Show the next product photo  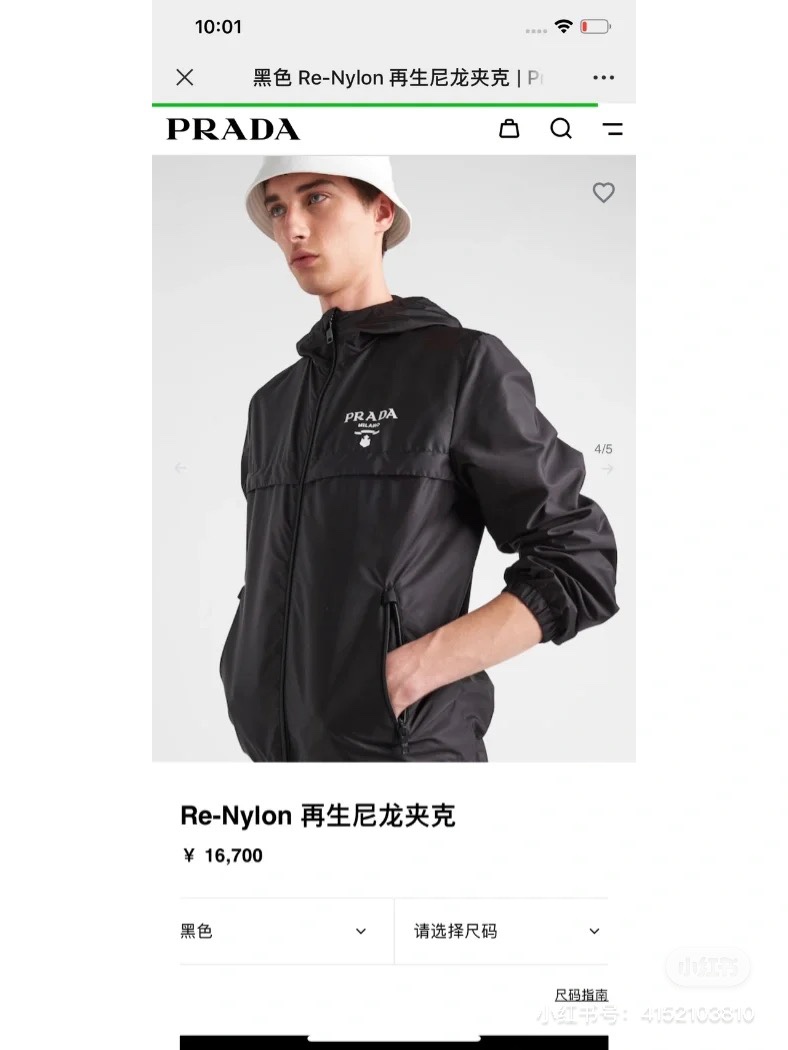coord(607,468)
